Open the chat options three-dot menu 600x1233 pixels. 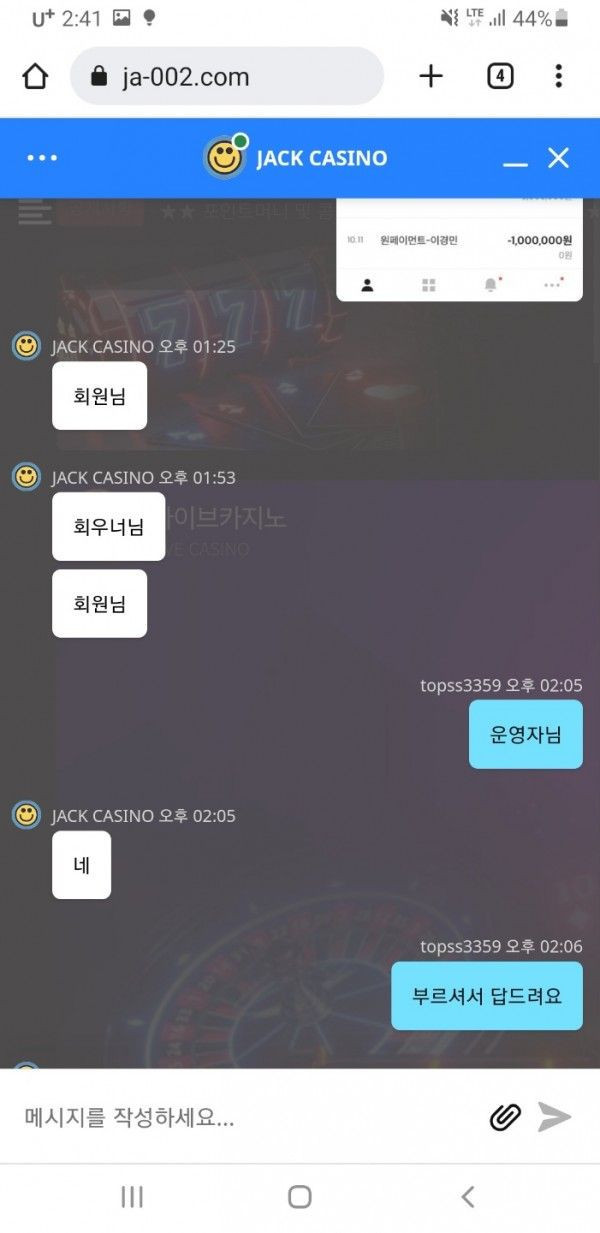click(x=42, y=158)
